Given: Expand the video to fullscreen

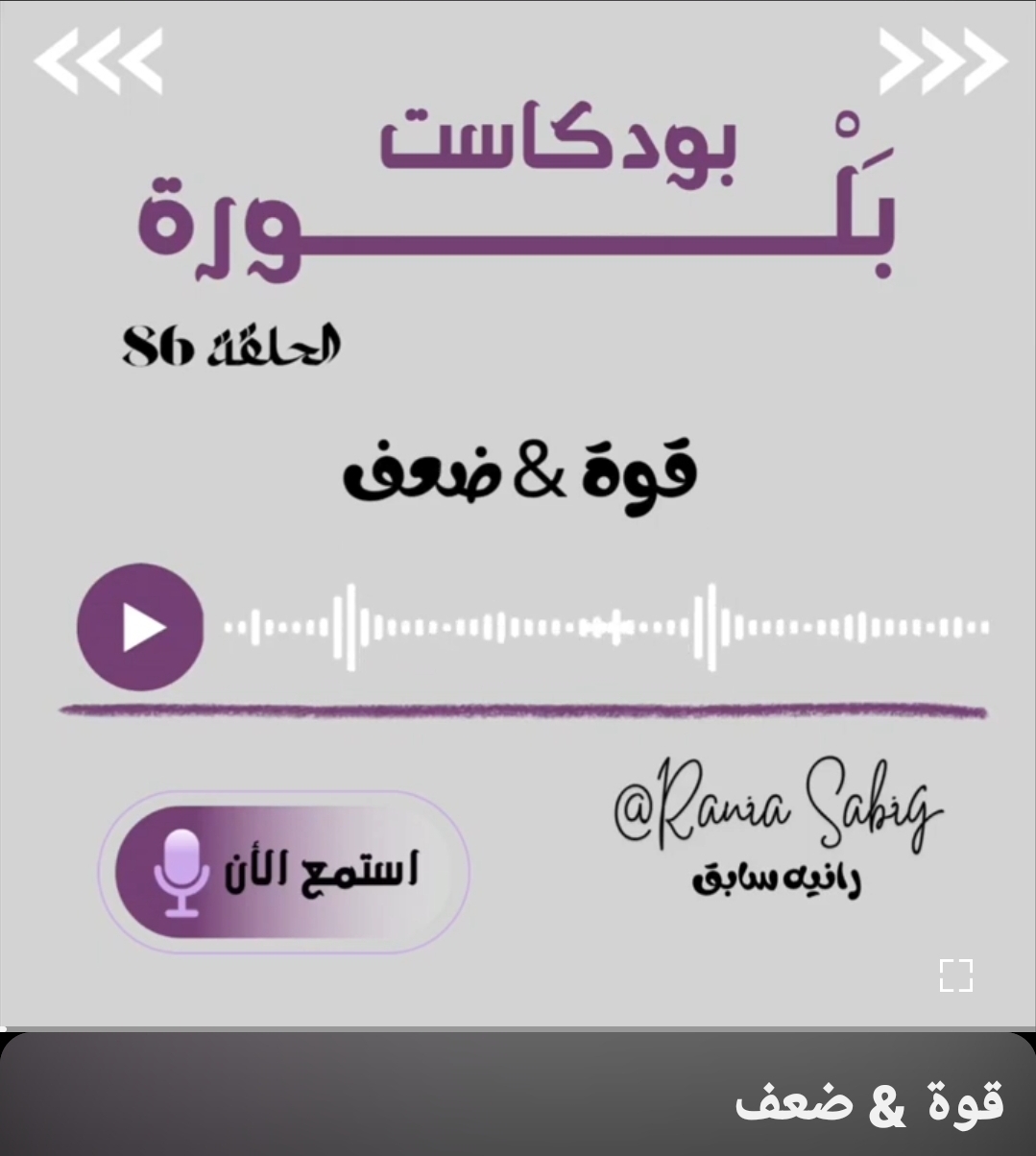Looking at the screenshot, I should (955, 975).
